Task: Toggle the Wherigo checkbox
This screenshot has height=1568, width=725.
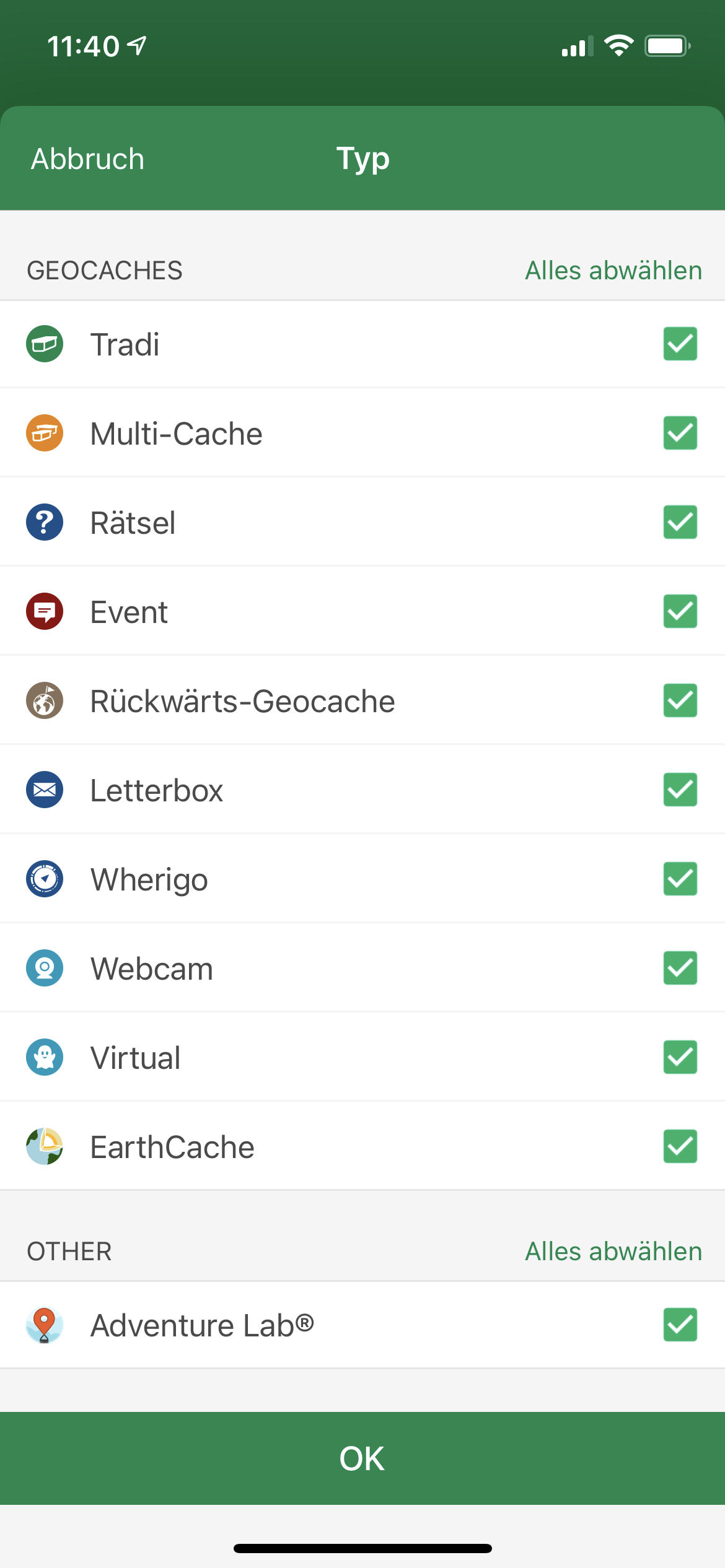Action: pos(680,879)
